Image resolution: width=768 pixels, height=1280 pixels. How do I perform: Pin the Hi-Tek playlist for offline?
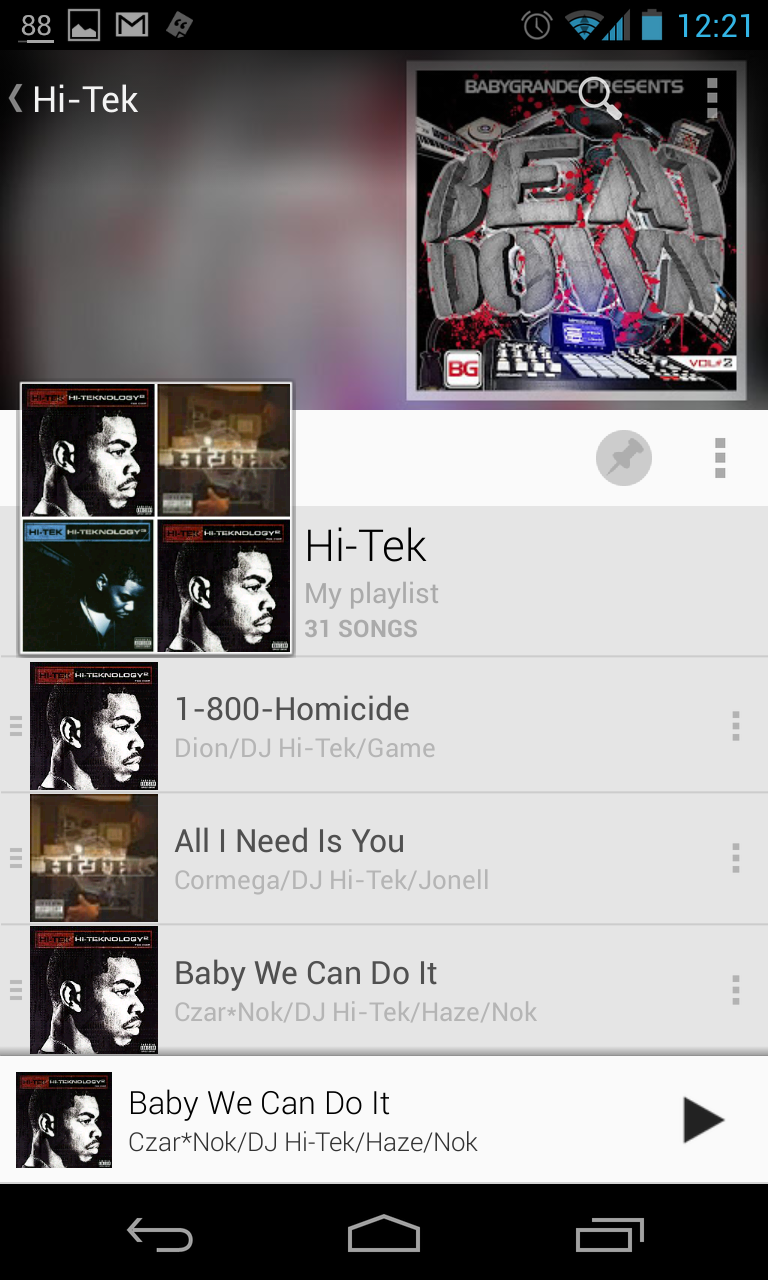tap(624, 459)
